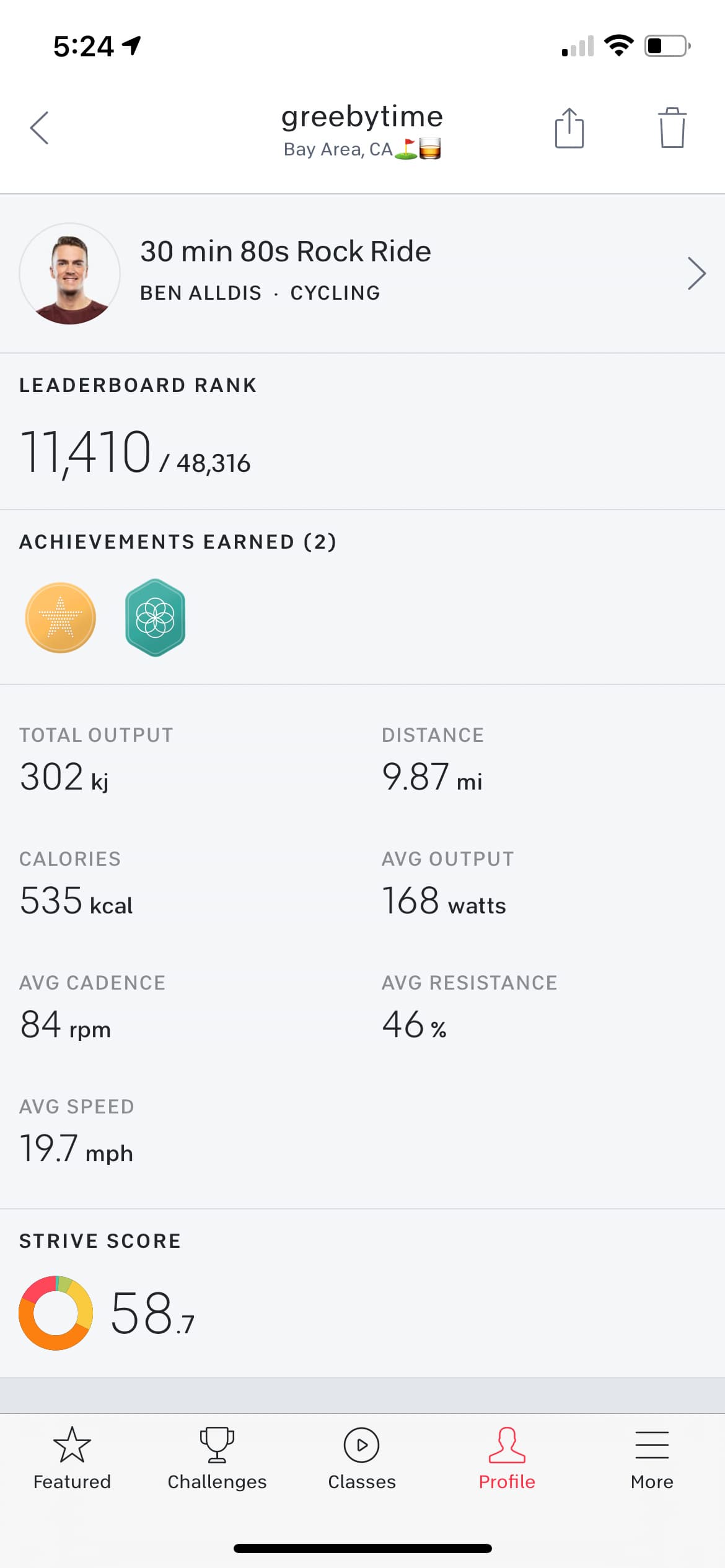Switch to the Featured tab
The image size is (725, 1568).
(72, 1457)
